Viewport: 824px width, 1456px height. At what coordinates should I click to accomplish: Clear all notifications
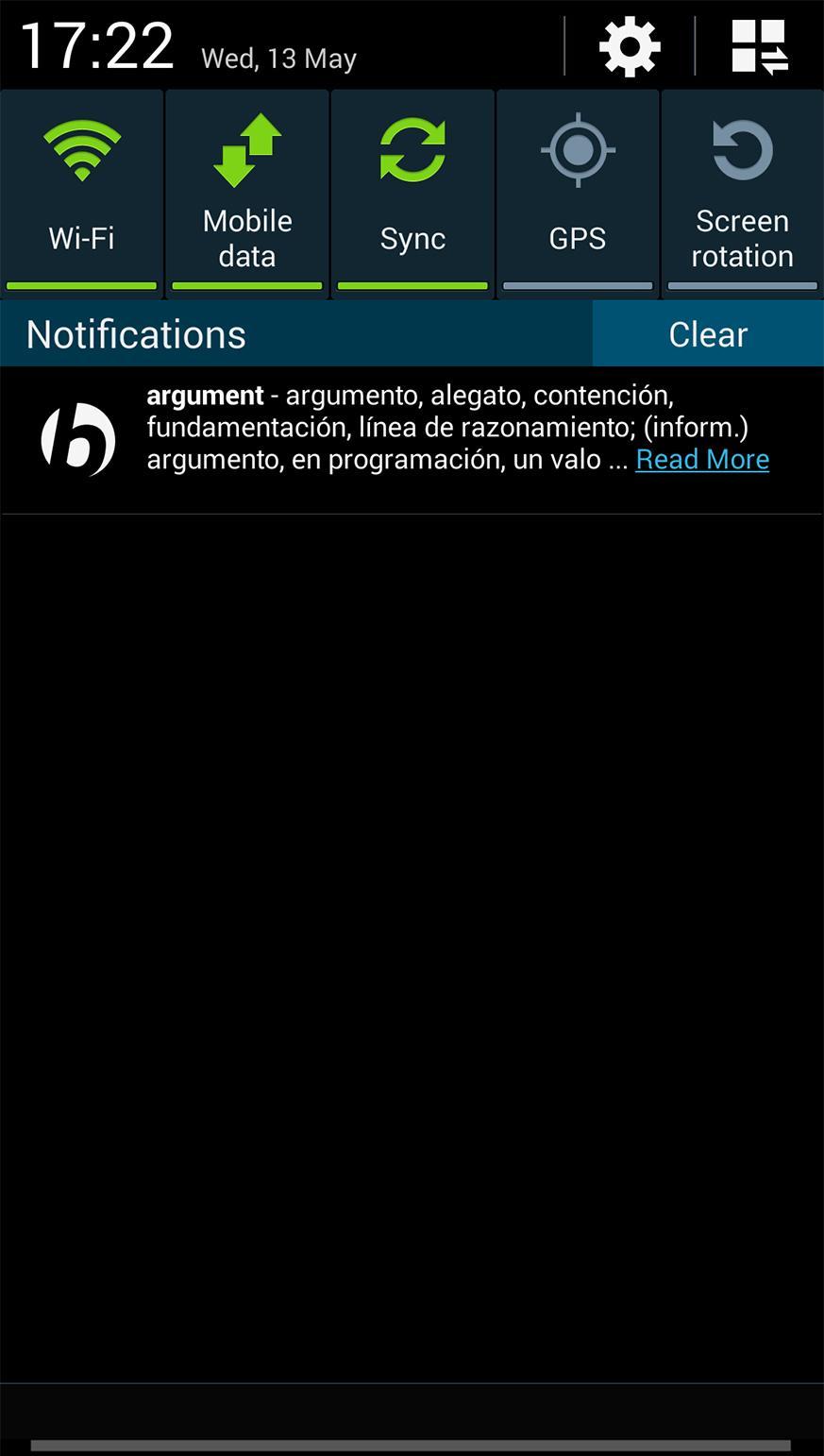(x=708, y=334)
